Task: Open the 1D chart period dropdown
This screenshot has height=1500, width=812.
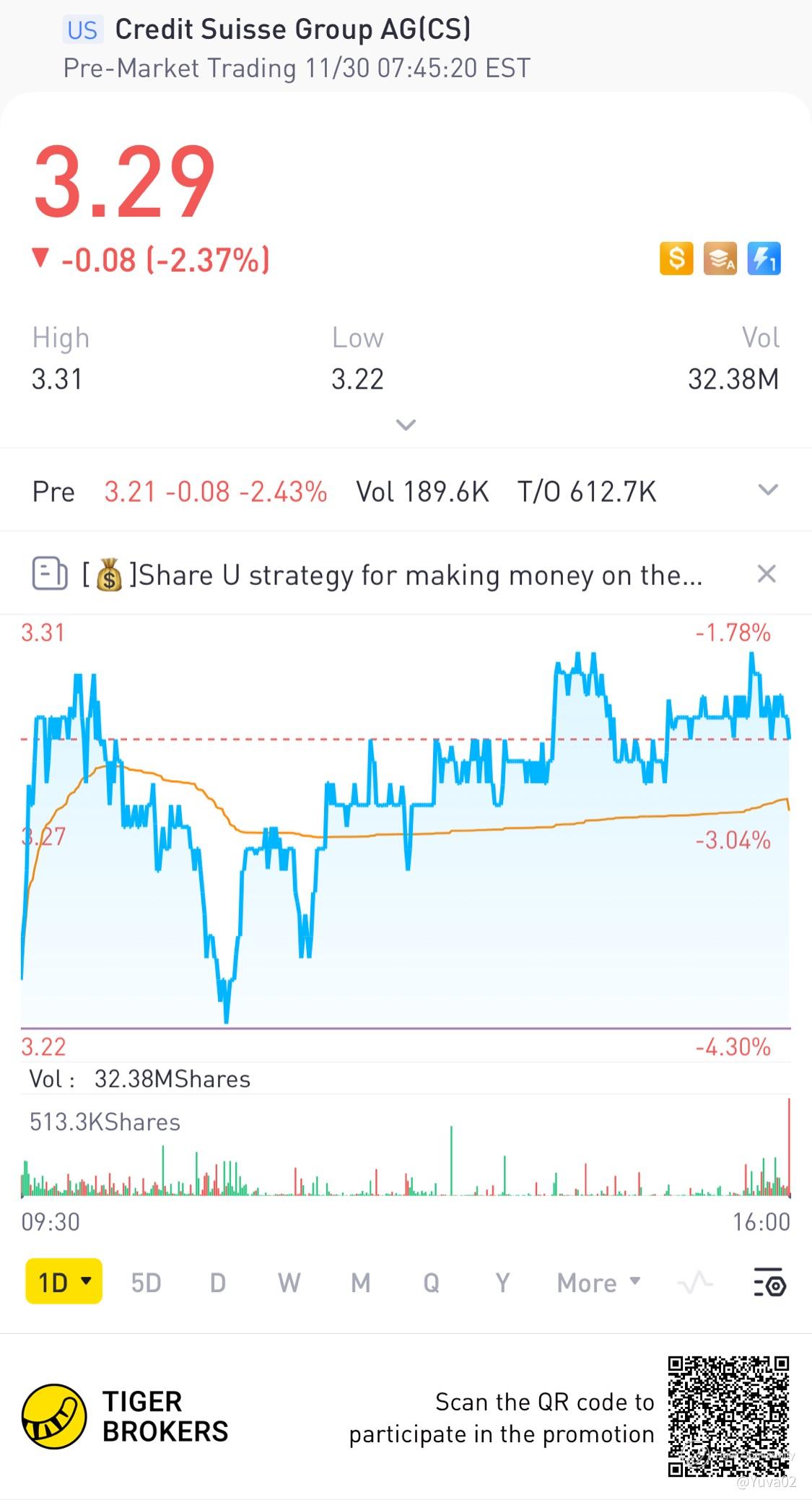Action: tap(64, 1282)
